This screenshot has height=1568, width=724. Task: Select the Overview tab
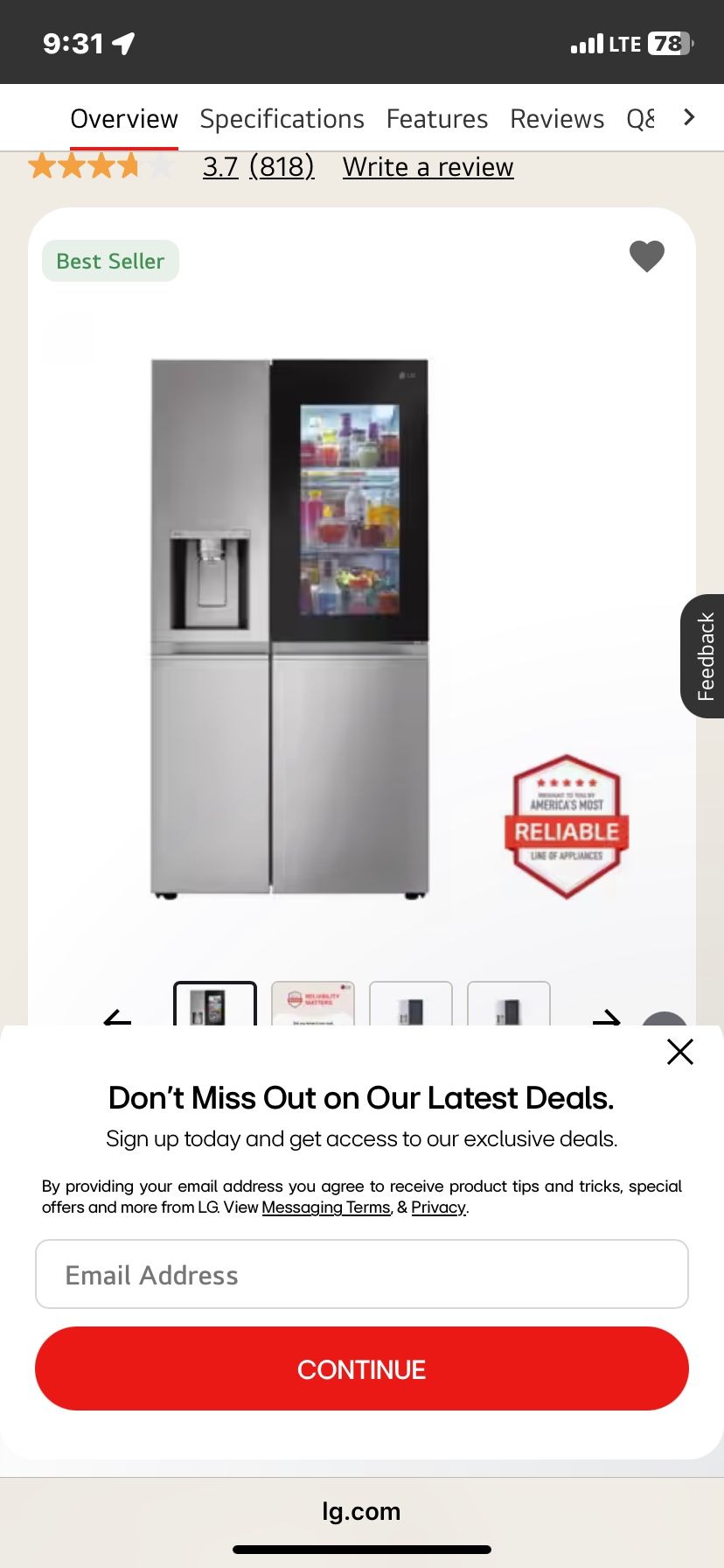click(x=124, y=119)
